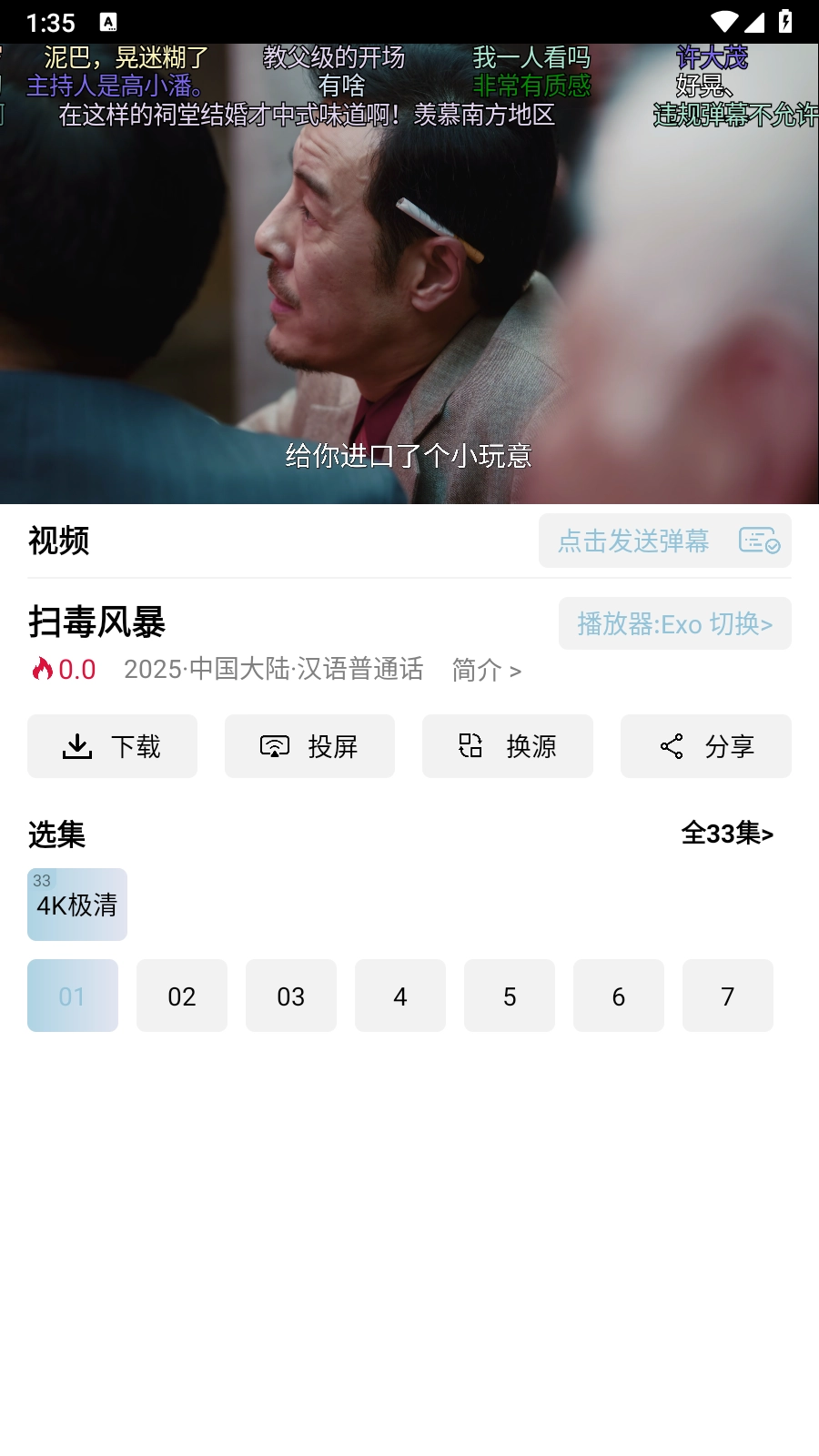This screenshot has width=819, height=1456.
Task: View all episodes via 全33集
Action: point(727,834)
